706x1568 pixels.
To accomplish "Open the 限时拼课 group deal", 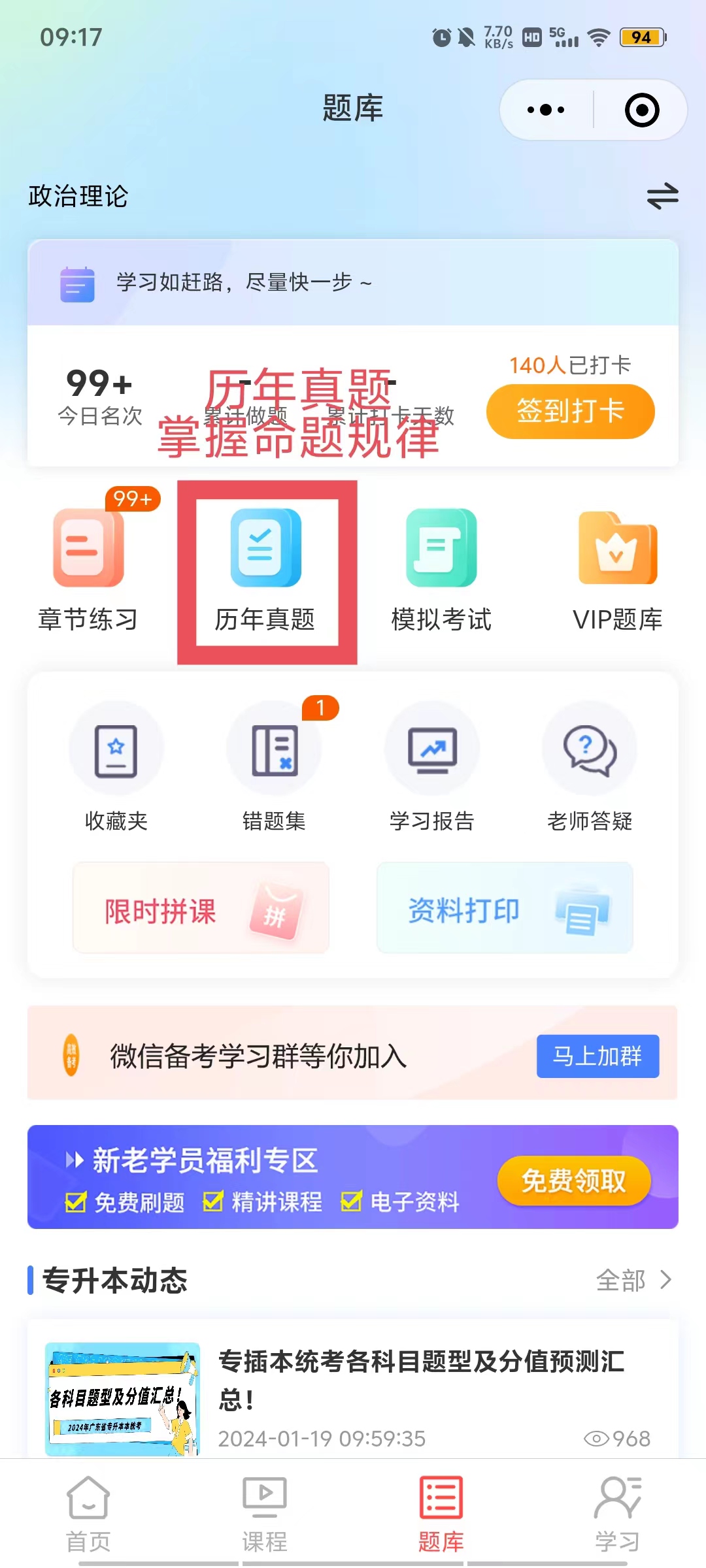I will click(x=201, y=908).
